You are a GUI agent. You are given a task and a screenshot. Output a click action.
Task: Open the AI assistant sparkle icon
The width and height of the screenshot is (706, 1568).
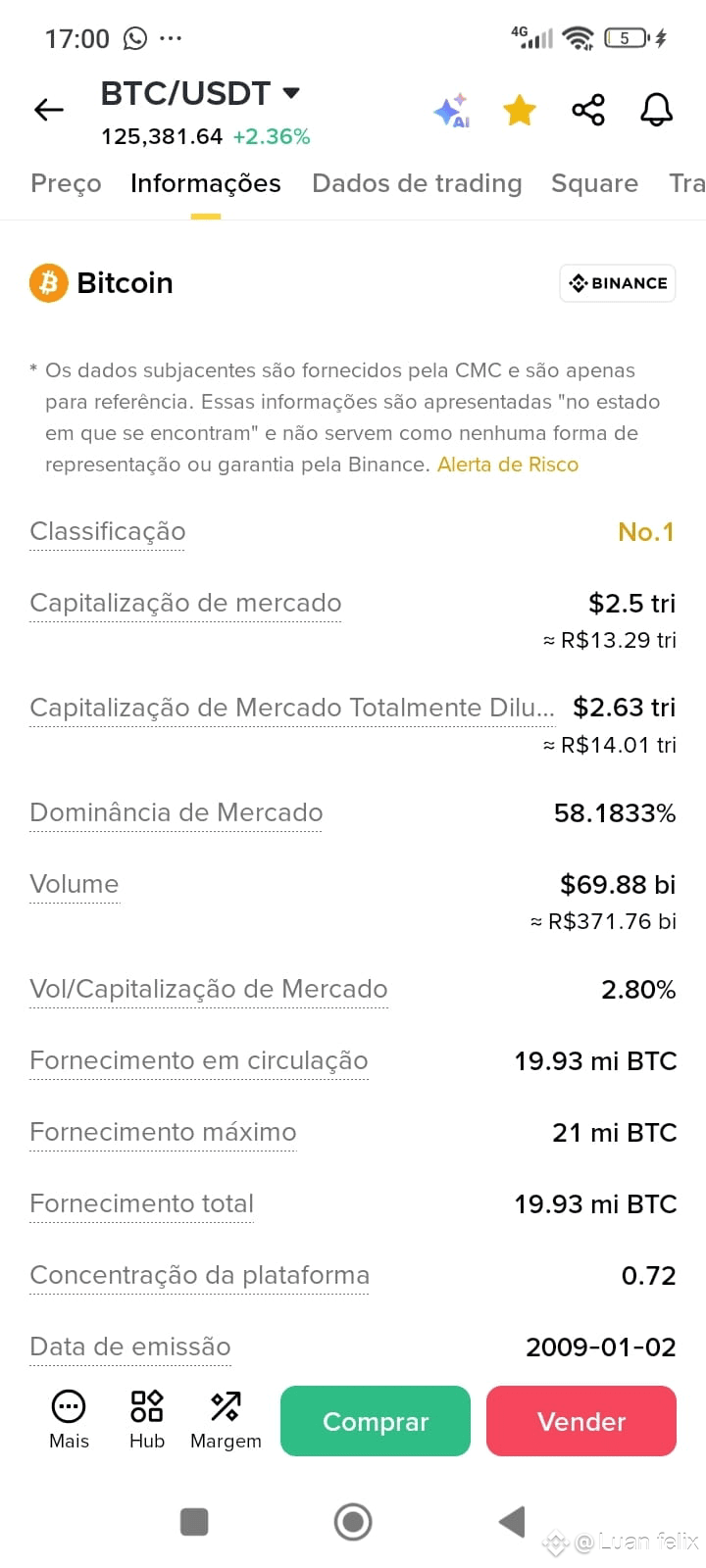(x=452, y=110)
